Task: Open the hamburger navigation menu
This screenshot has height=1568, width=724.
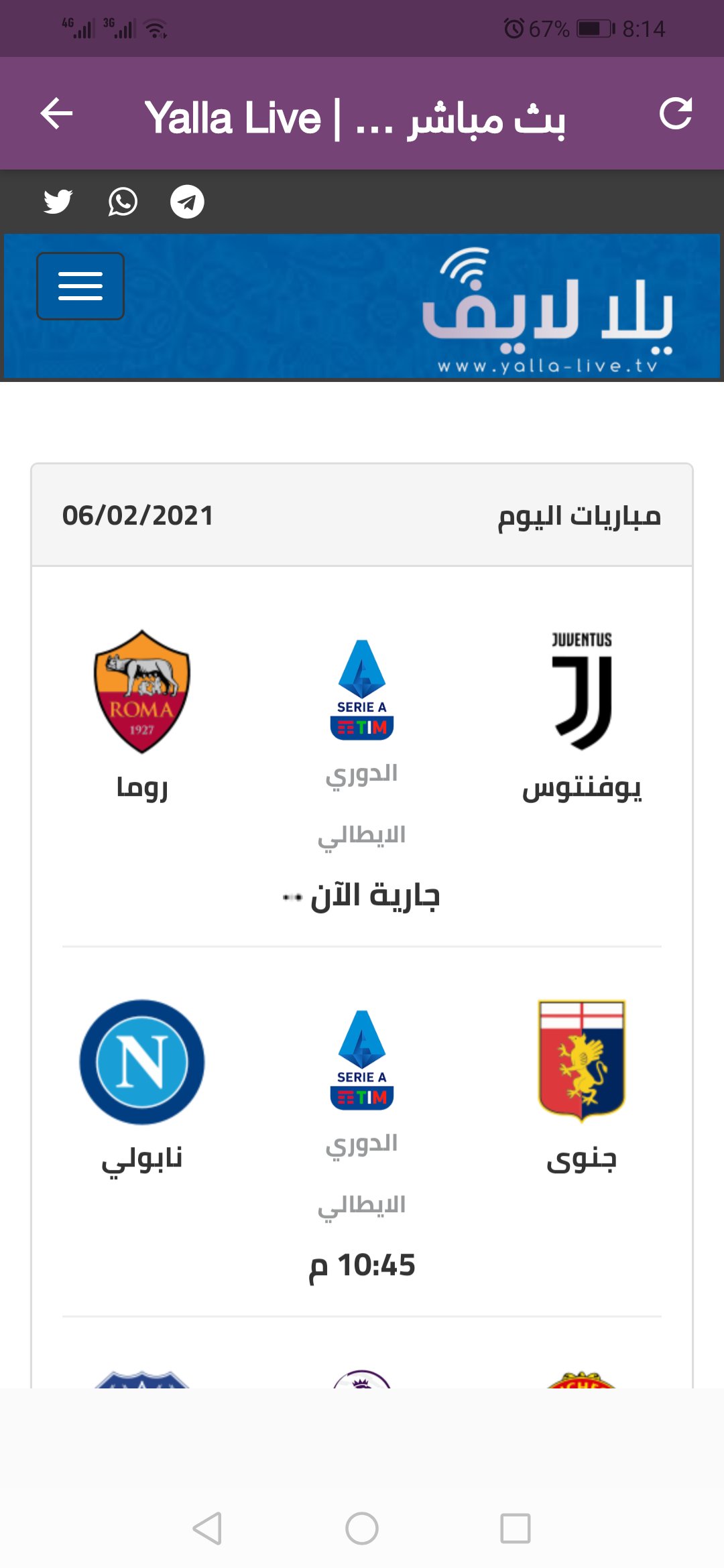Action: [79, 285]
